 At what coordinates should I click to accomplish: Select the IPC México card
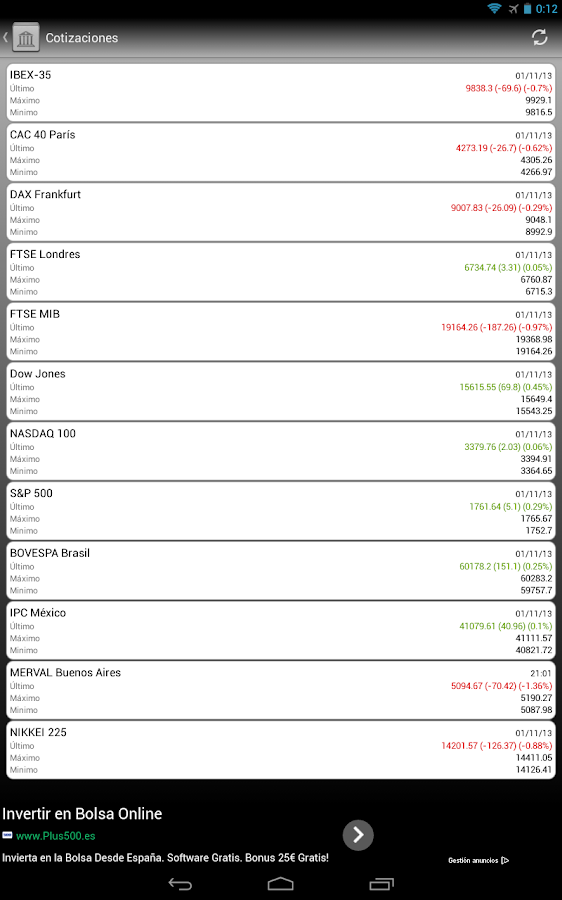point(281,630)
